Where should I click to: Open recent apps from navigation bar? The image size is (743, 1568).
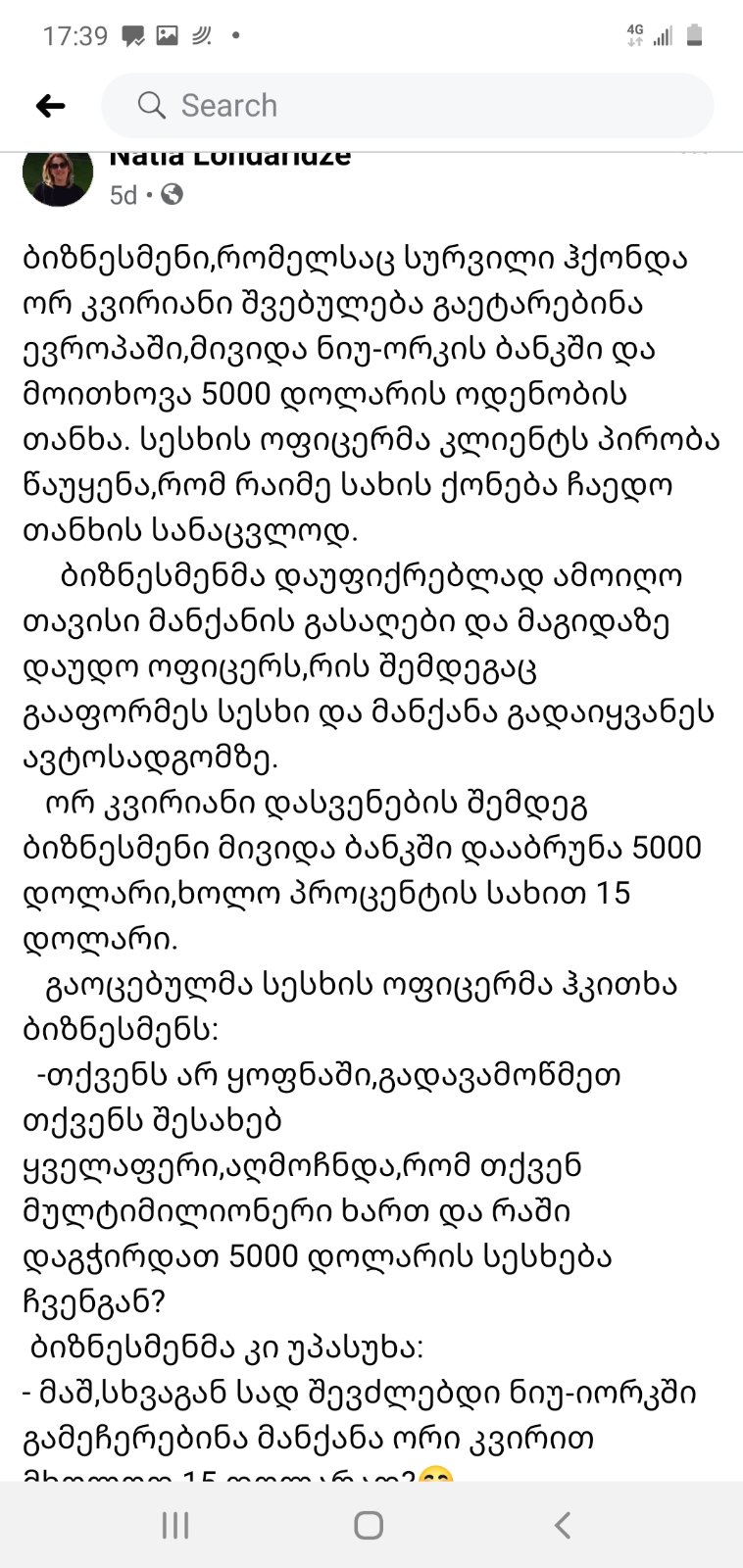click(175, 1525)
